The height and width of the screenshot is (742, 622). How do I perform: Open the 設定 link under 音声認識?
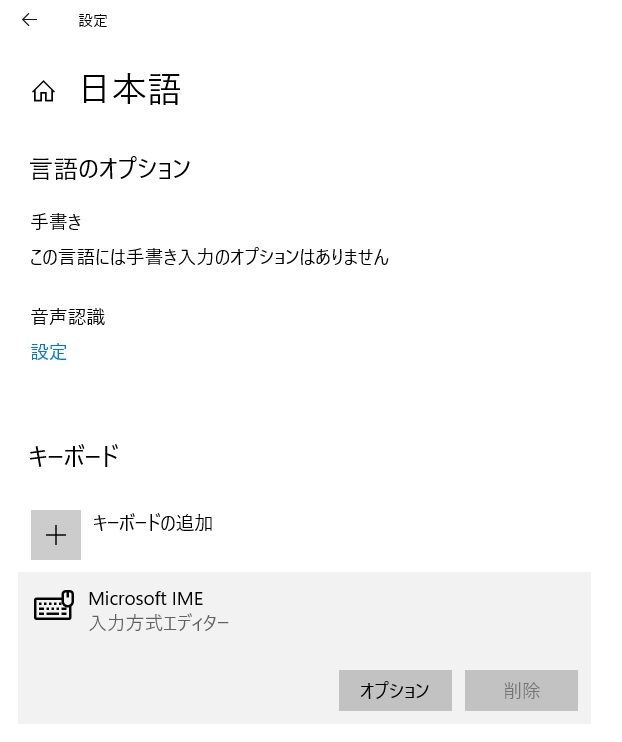[49, 352]
